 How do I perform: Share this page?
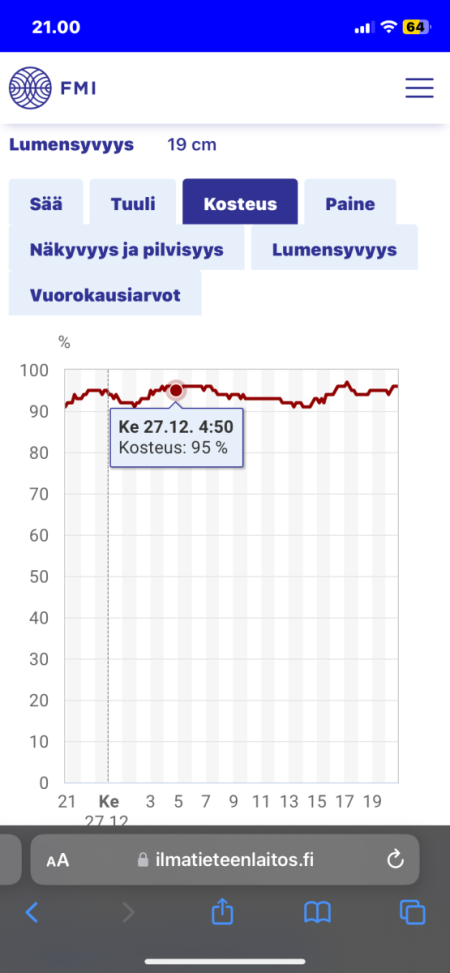222,911
